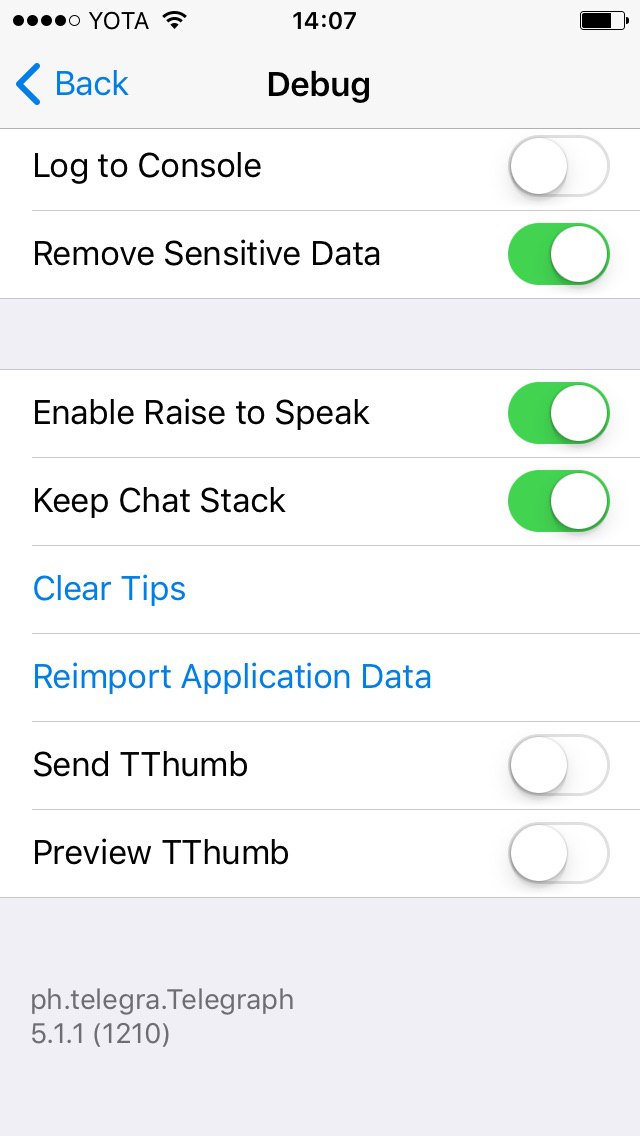
Task: Turn off Enable Raise to Speak
Action: click(x=558, y=413)
